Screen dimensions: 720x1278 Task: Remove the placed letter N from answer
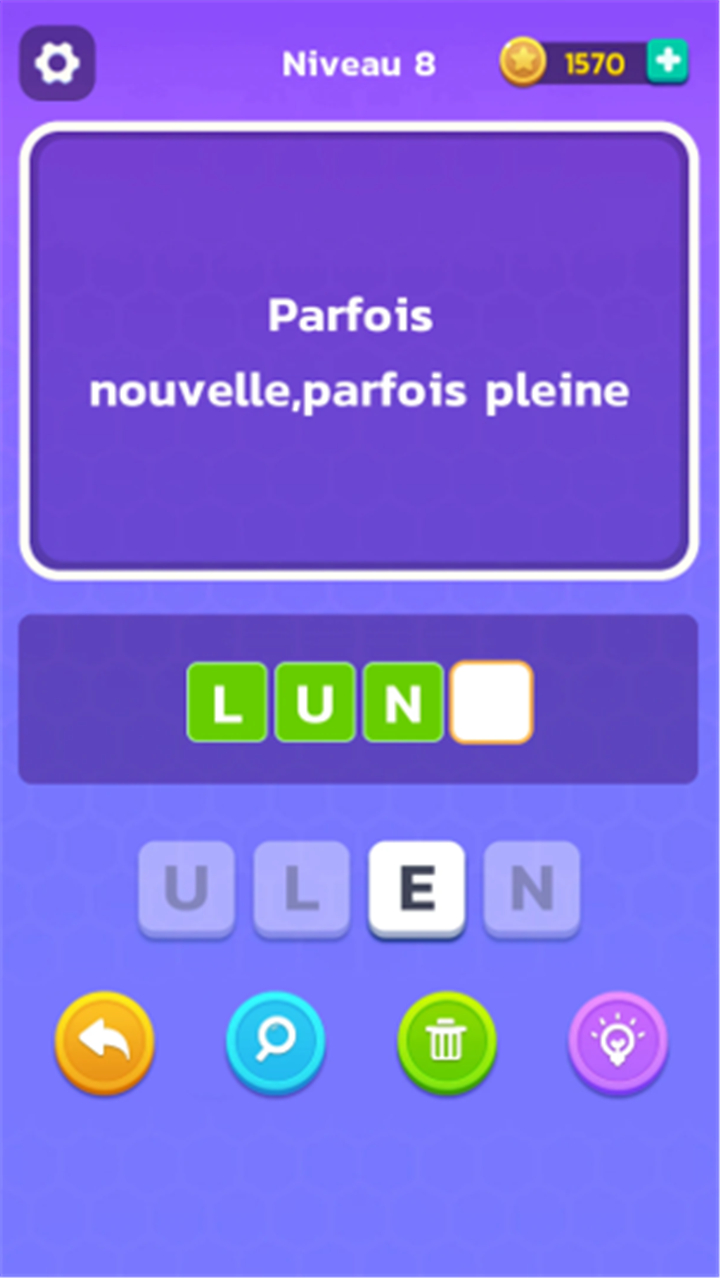pos(403,702)
